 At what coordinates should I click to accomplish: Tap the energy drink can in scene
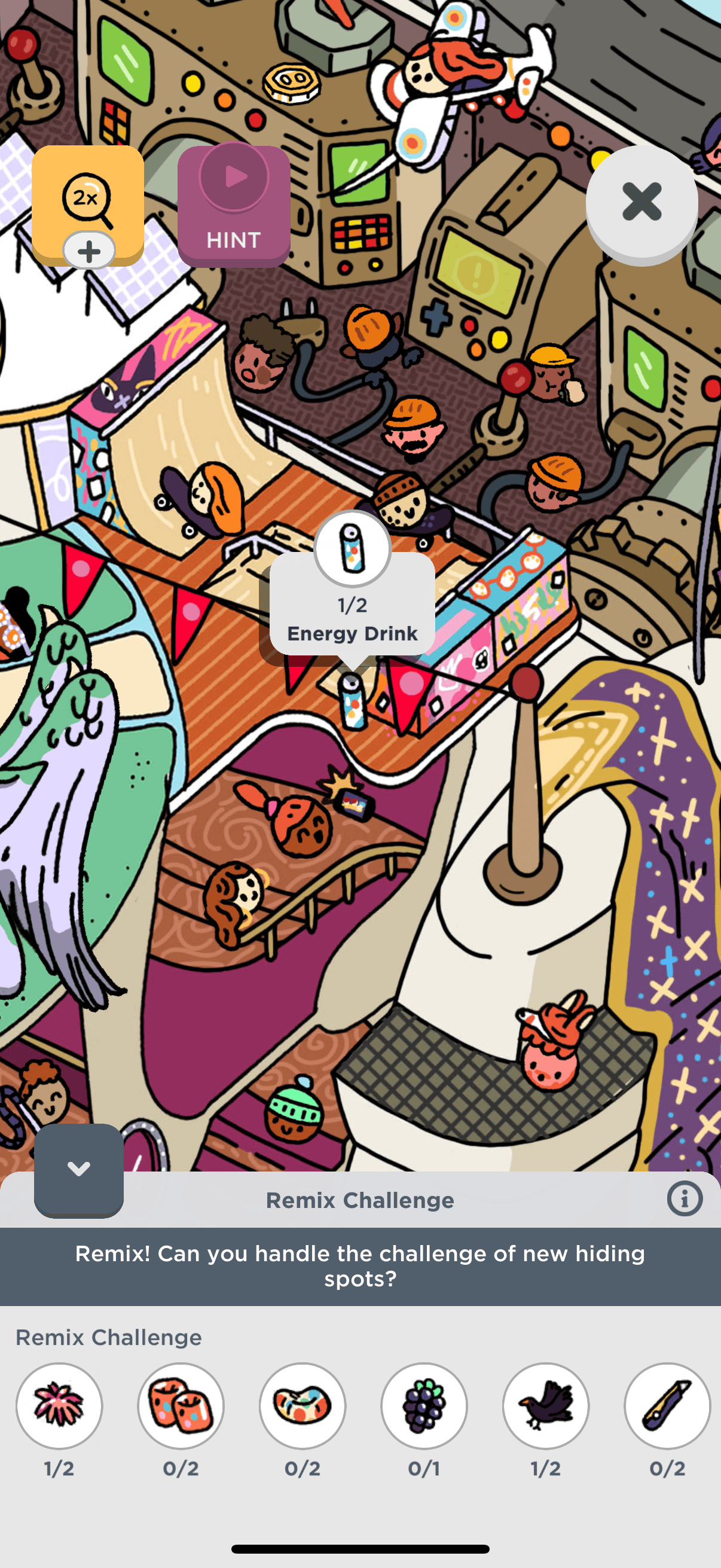(x=352, y=702)
